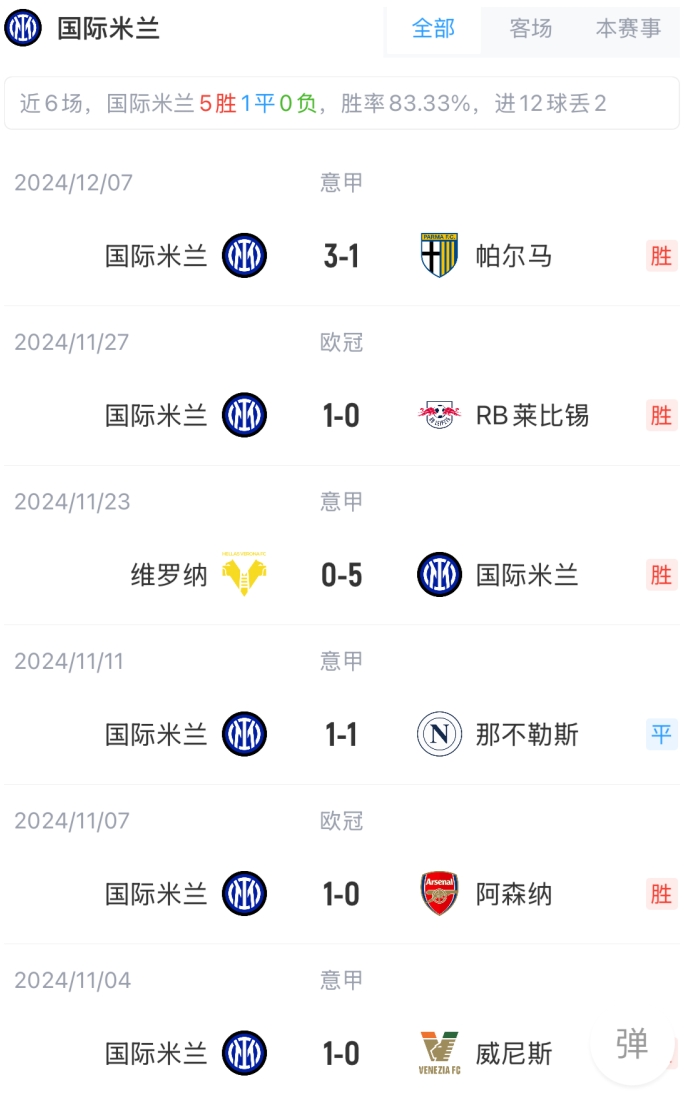Switch to the 全部 tab

(433, 29)
